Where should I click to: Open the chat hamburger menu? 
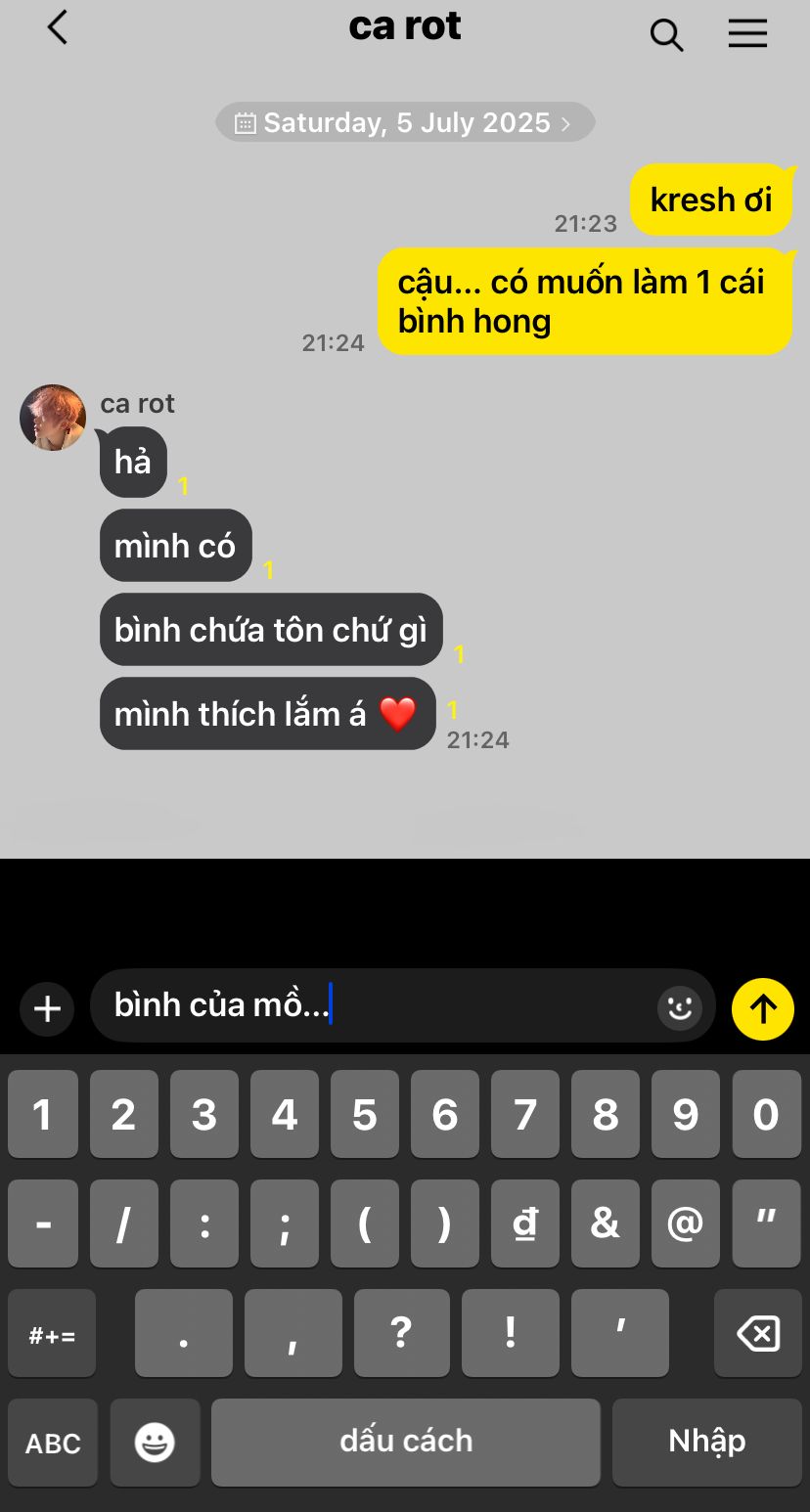747,34
